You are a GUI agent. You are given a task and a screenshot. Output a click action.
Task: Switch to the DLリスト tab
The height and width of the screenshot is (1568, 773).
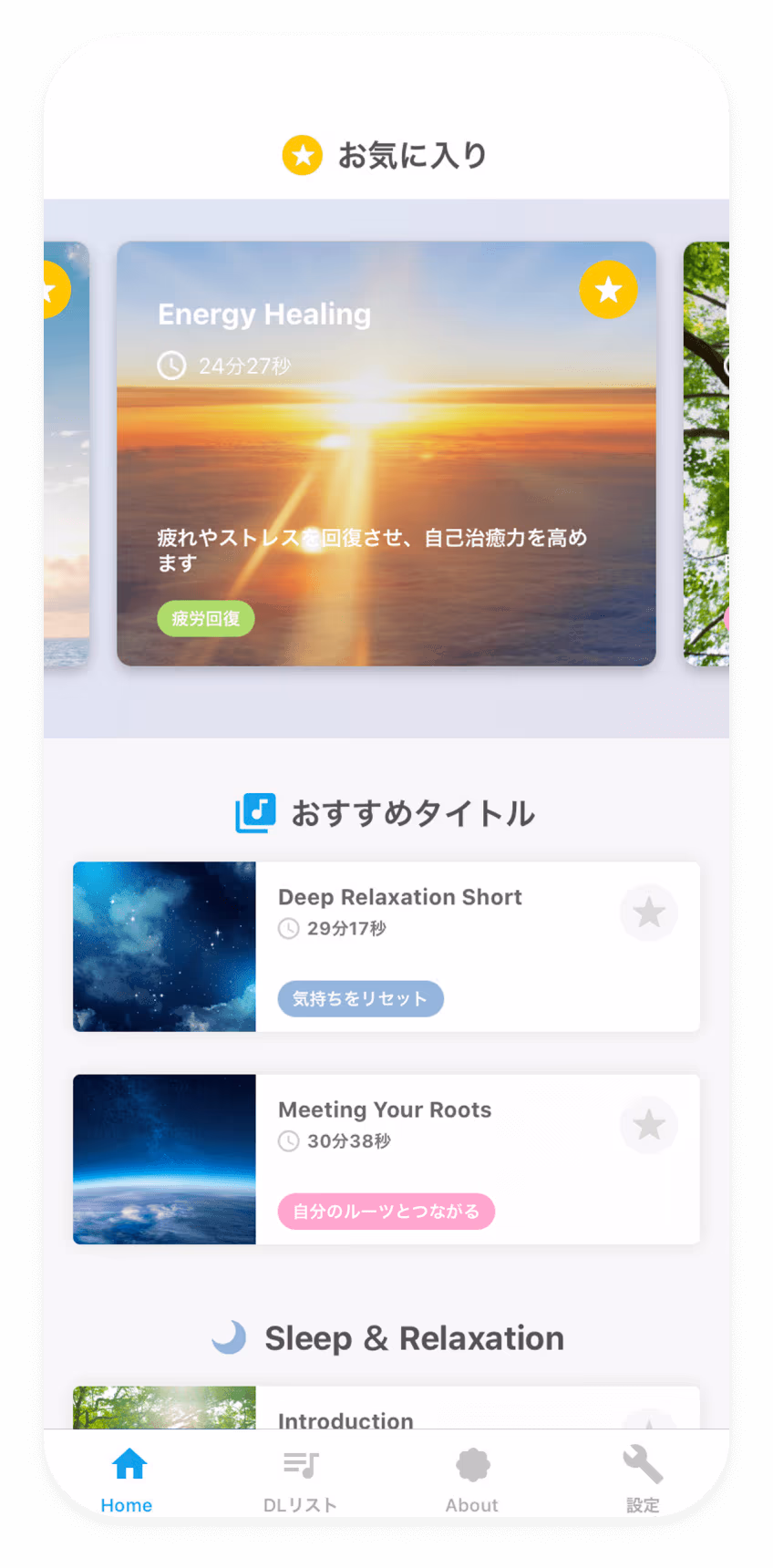300,1479
